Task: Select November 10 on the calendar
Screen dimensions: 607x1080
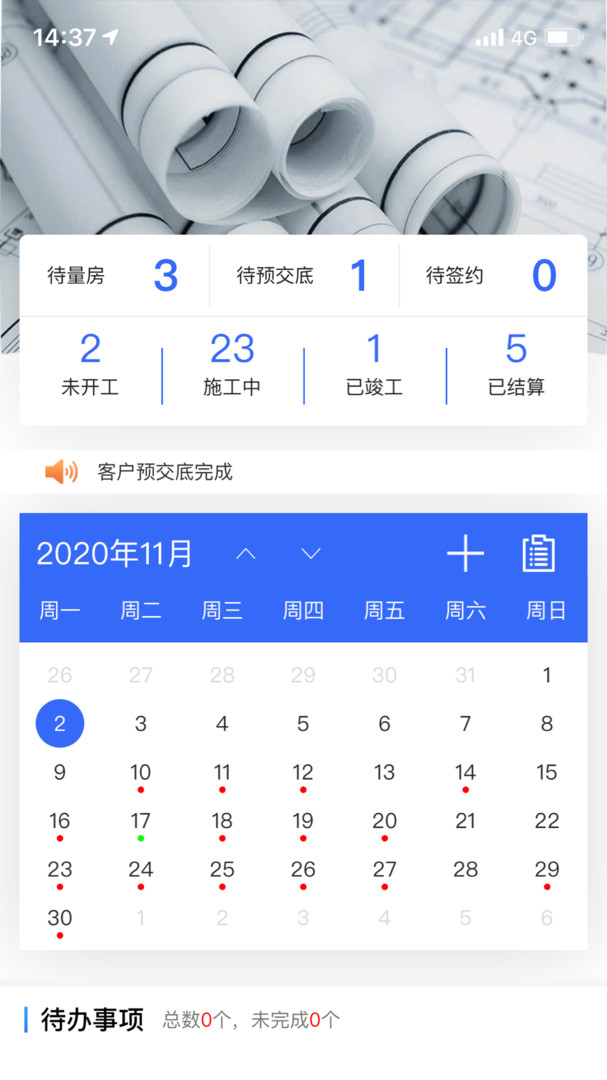Action: coord(141,773)
